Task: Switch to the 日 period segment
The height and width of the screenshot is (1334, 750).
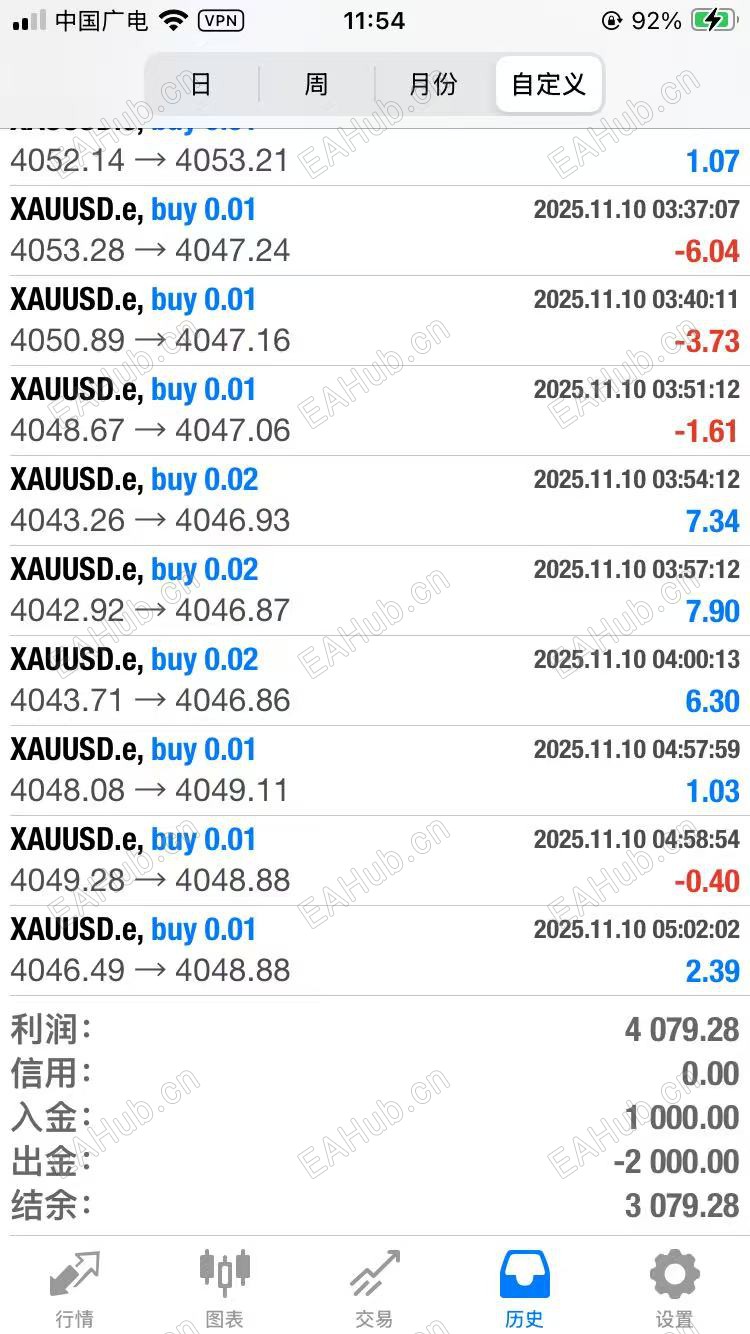Action: coord(201,84)
